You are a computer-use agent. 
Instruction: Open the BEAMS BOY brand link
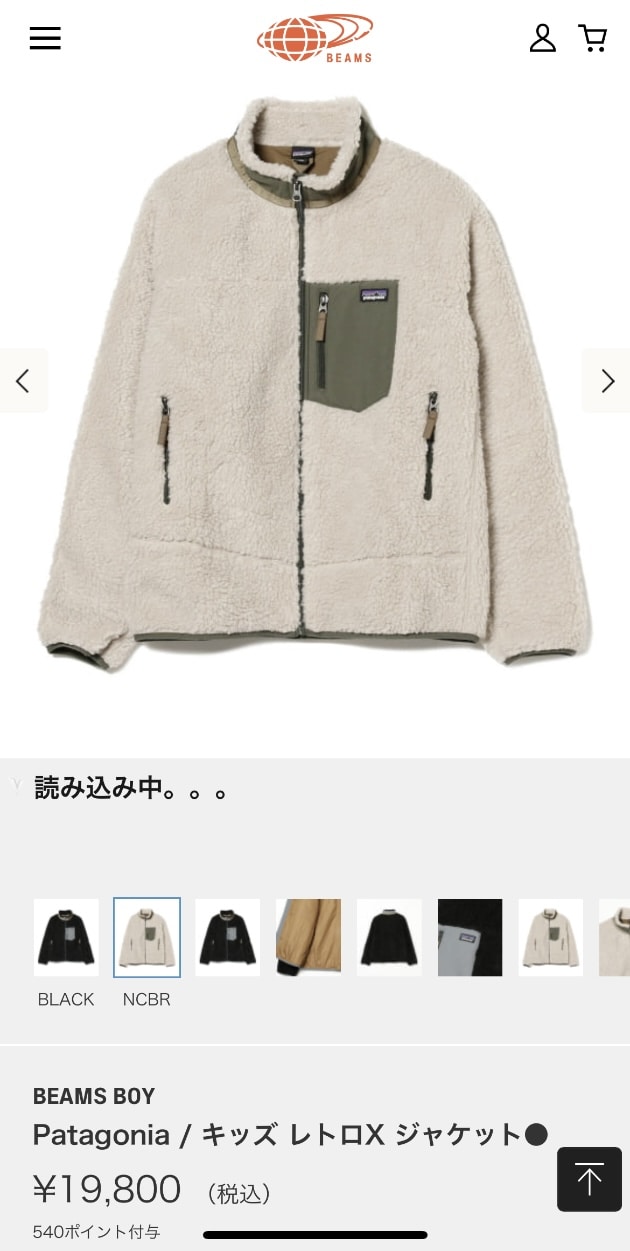point(94,1096)
